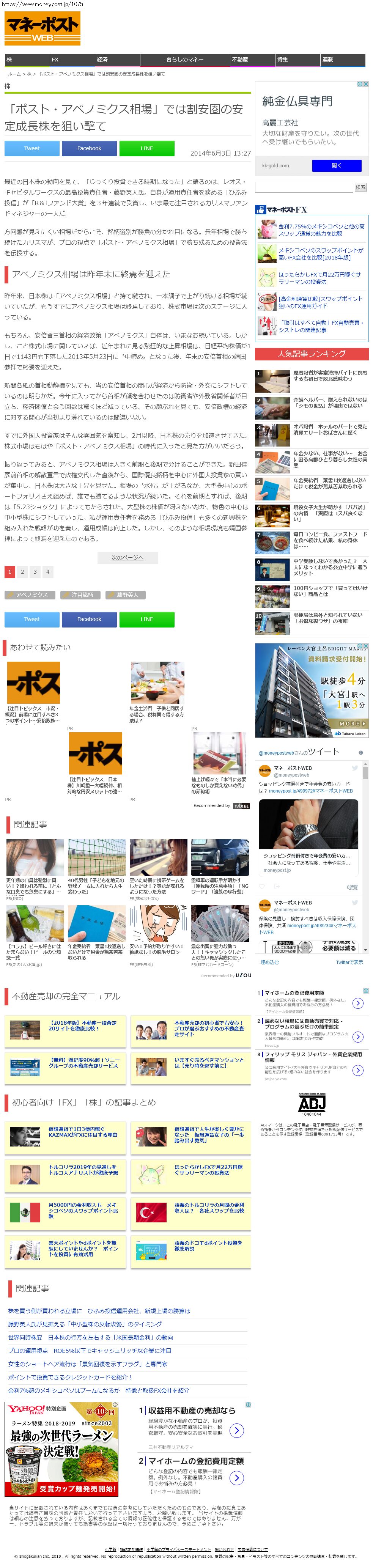
Task: Share on Facebook from top bar
Action: click(89, 148)
